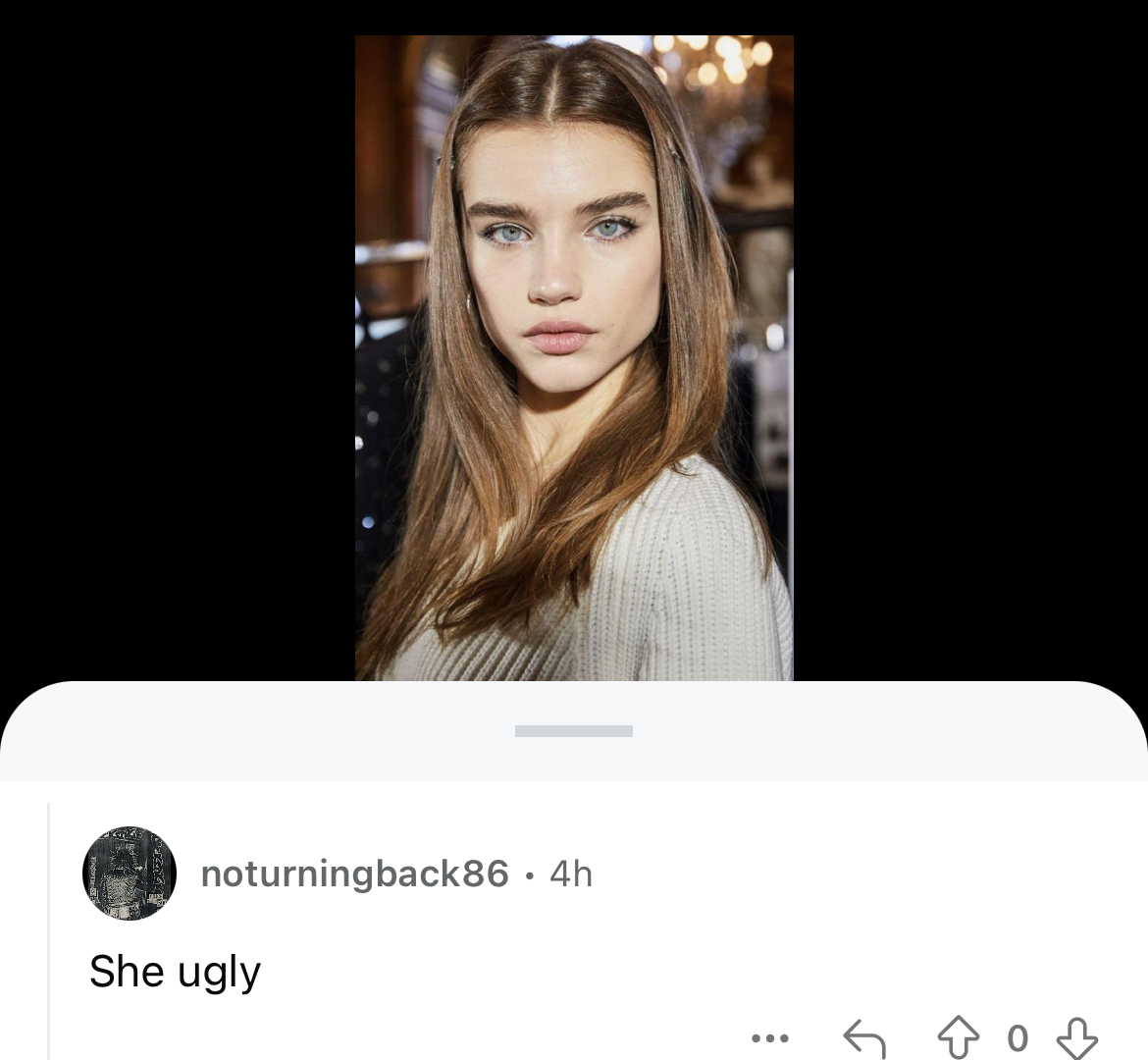Reply to noturningback86's comment

[x=863, y=1038]
